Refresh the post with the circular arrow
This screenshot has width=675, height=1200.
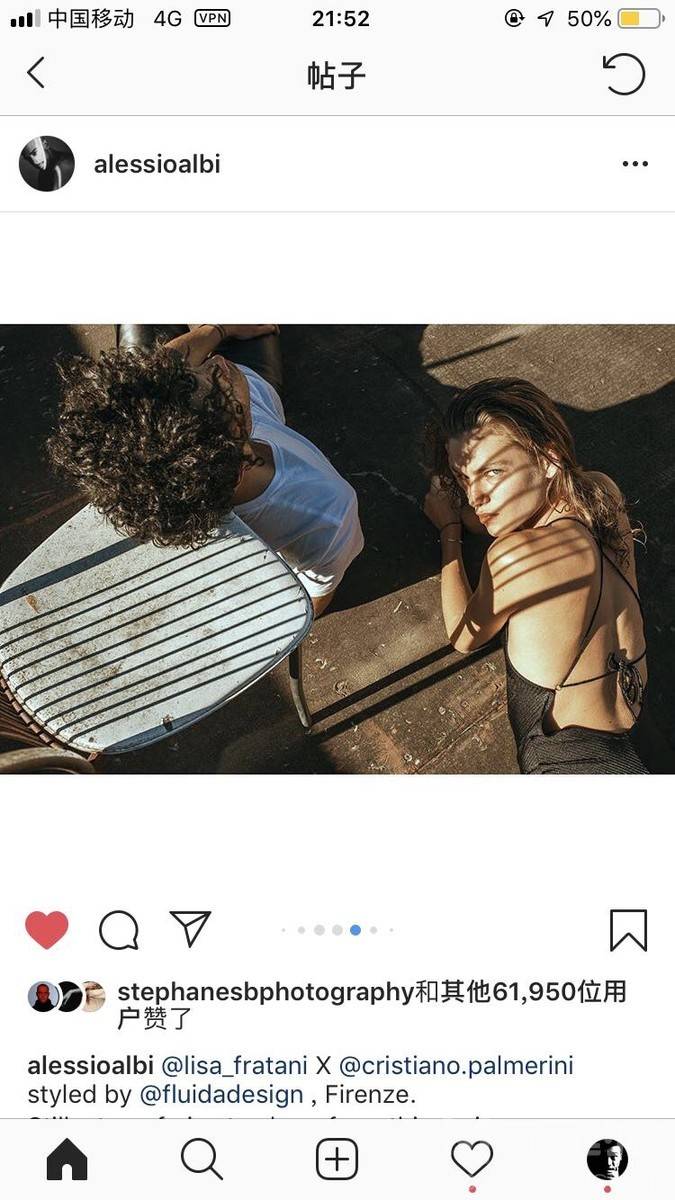(x=624, y=74)
